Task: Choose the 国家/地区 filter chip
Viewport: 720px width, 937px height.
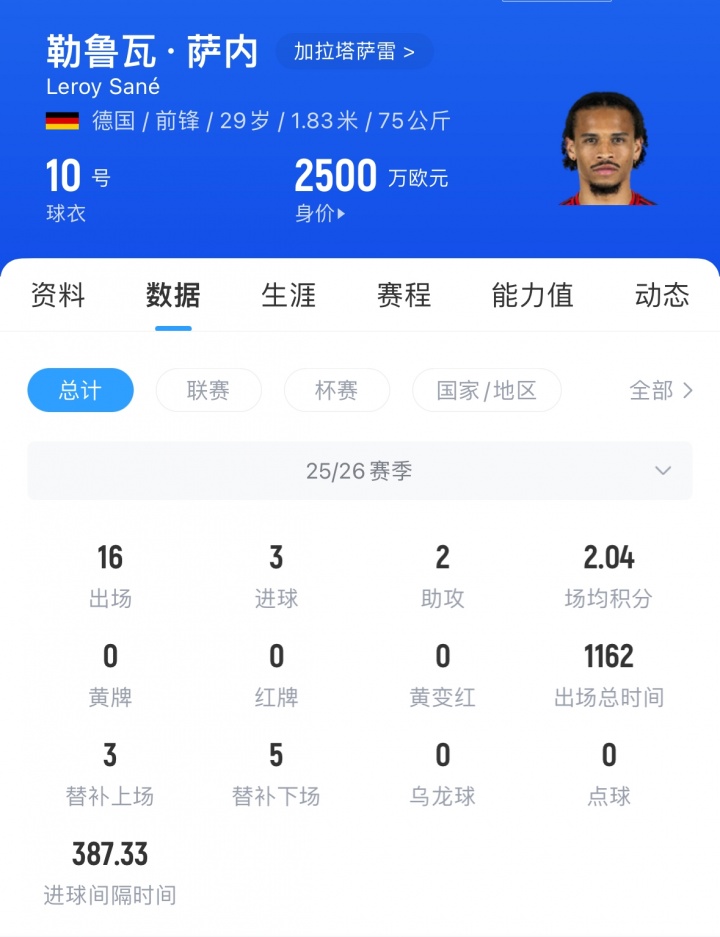Action: tap(486, 390)
